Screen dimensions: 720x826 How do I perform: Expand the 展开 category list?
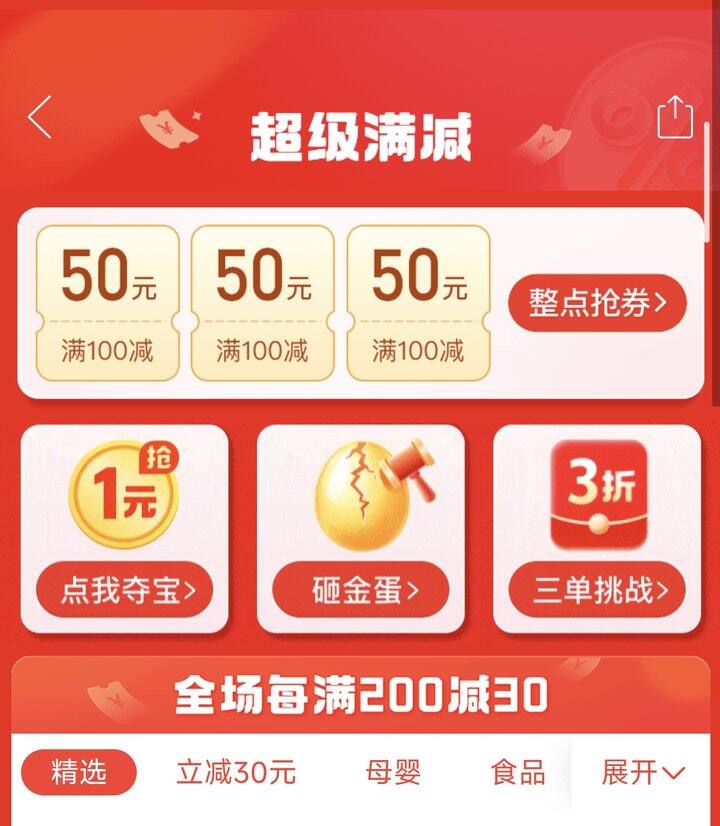[x=645, y=772]
